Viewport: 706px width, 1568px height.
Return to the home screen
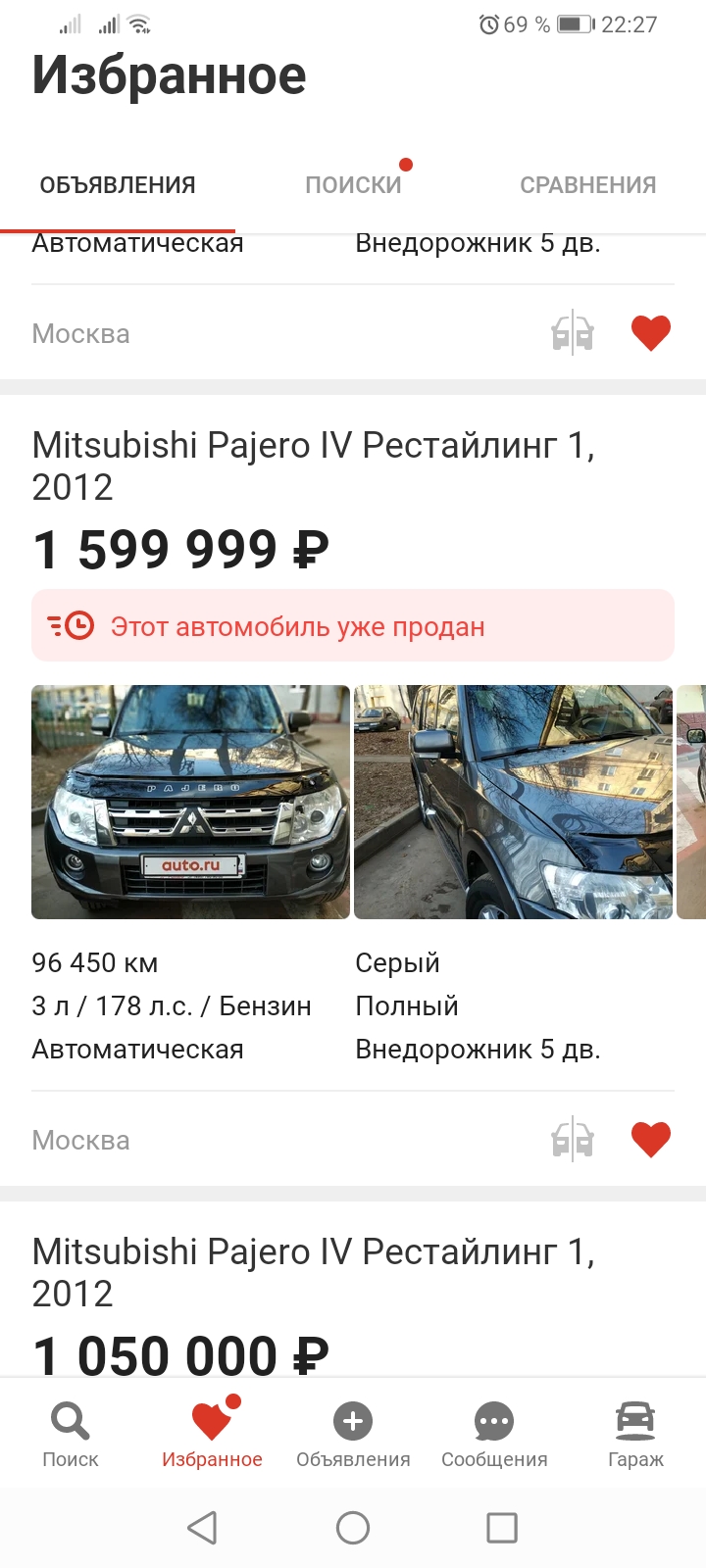click(353, 1527)
